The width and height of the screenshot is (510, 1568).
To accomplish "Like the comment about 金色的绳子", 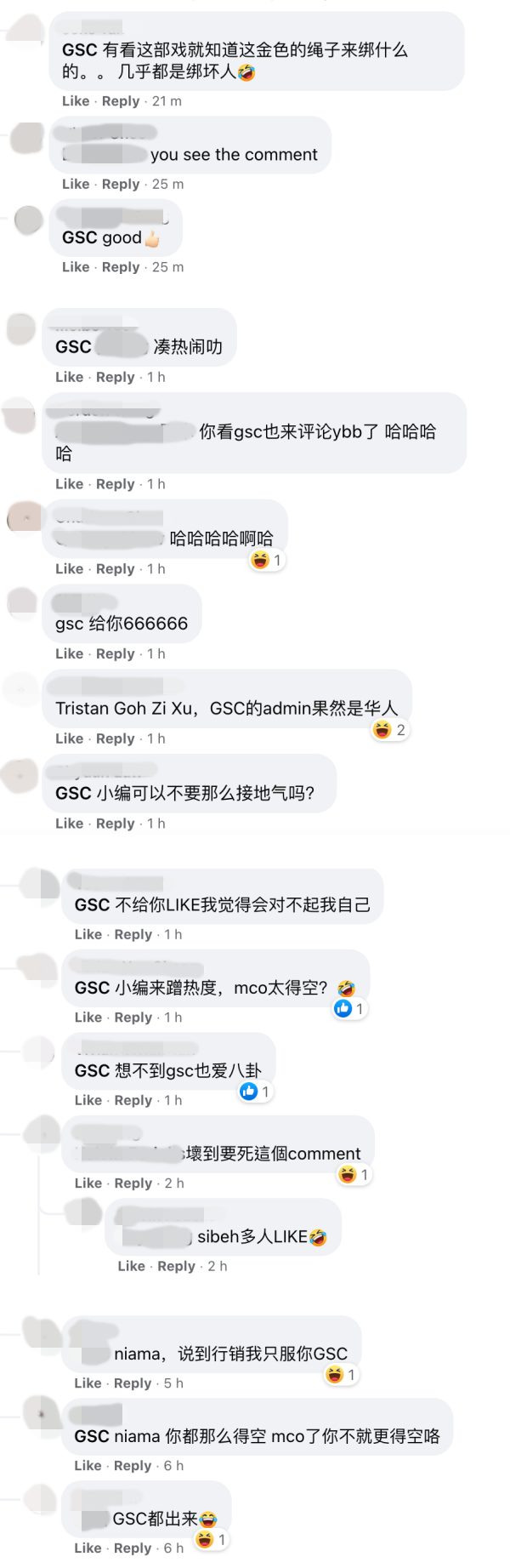I will click(x=75, y=101).
